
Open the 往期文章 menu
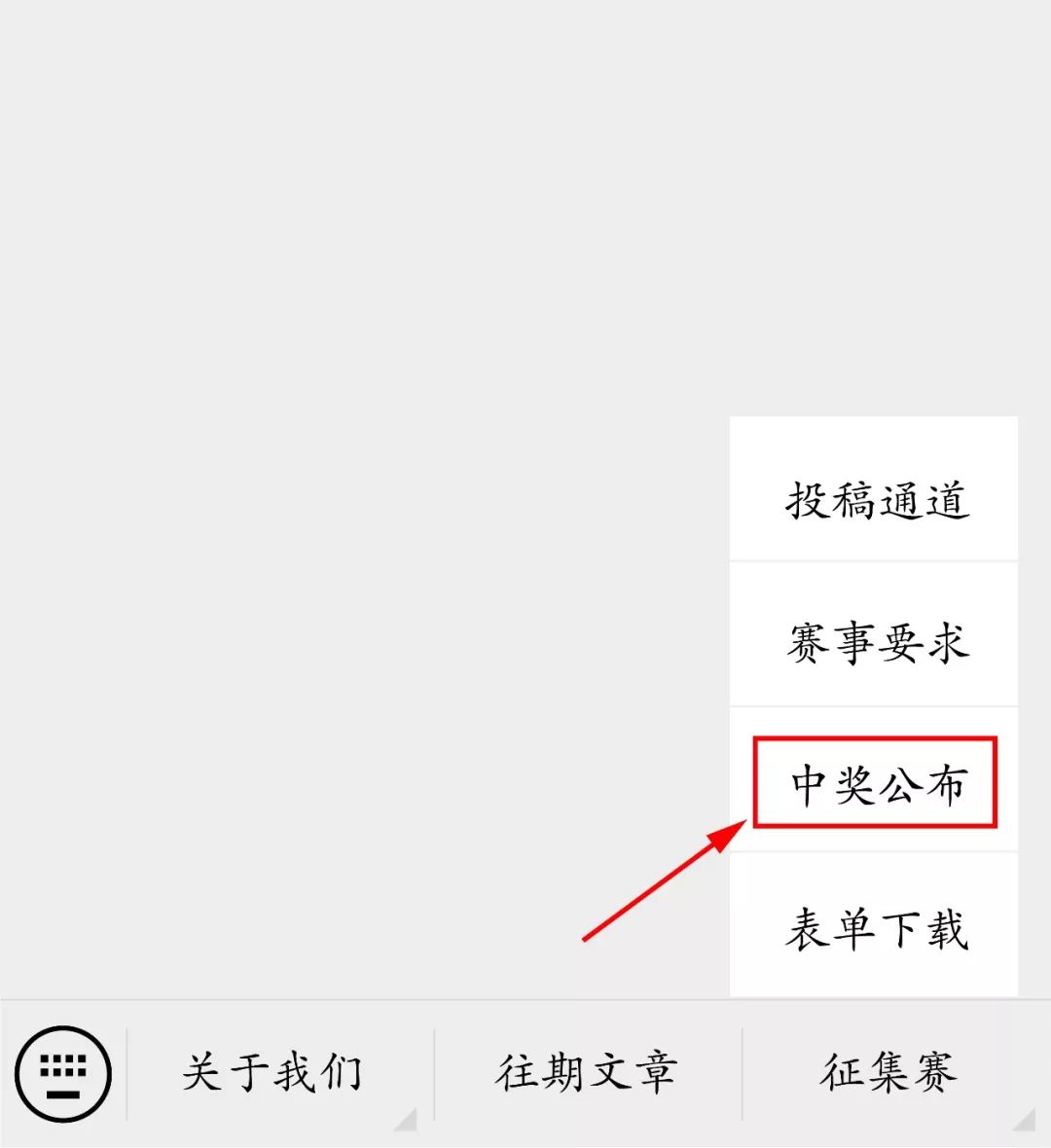click(x=587, y=1074)
